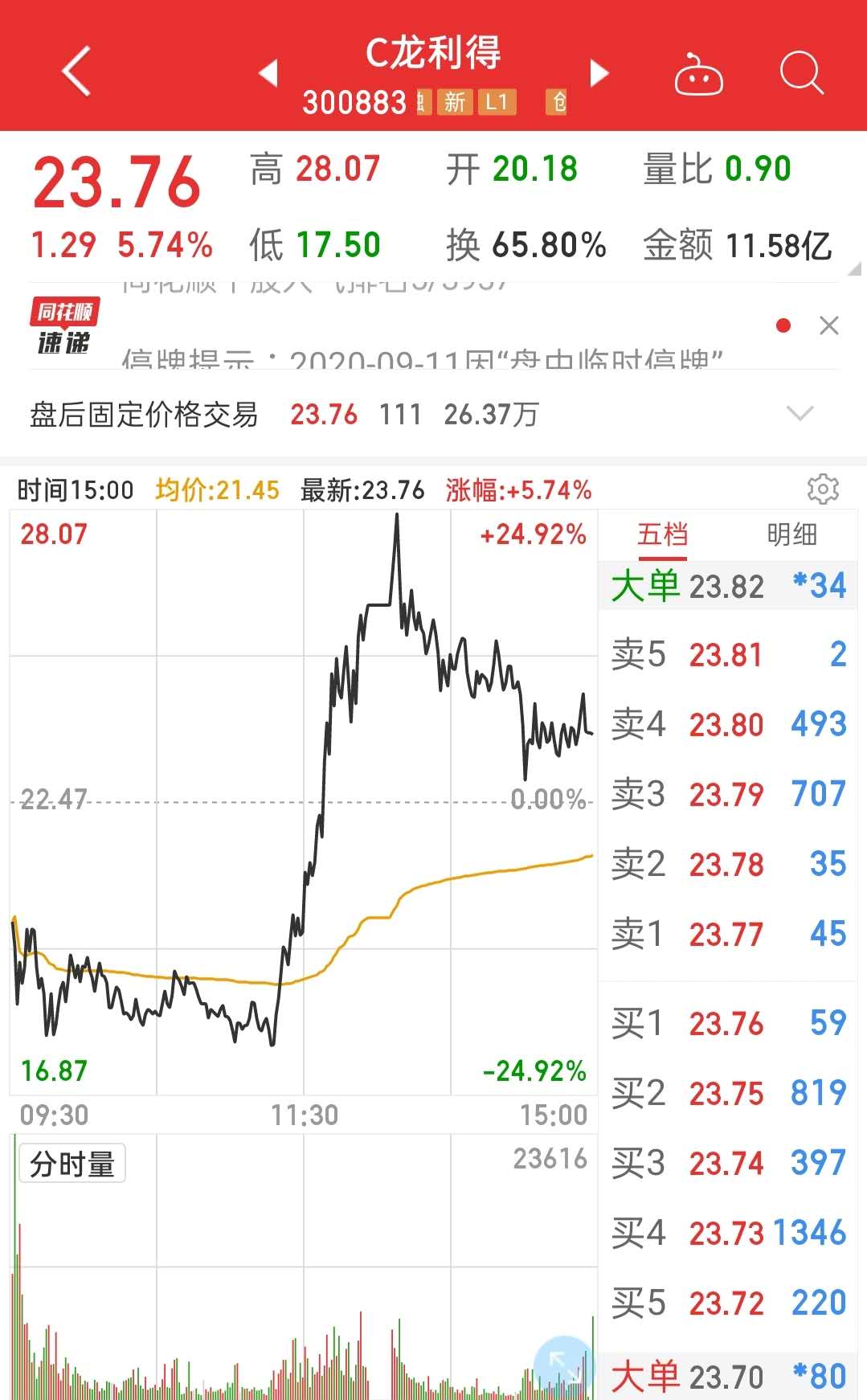Open the 同花顺速递 news ticker
This screenshot has height=1400, width=867.
click(x=418, y=325)
